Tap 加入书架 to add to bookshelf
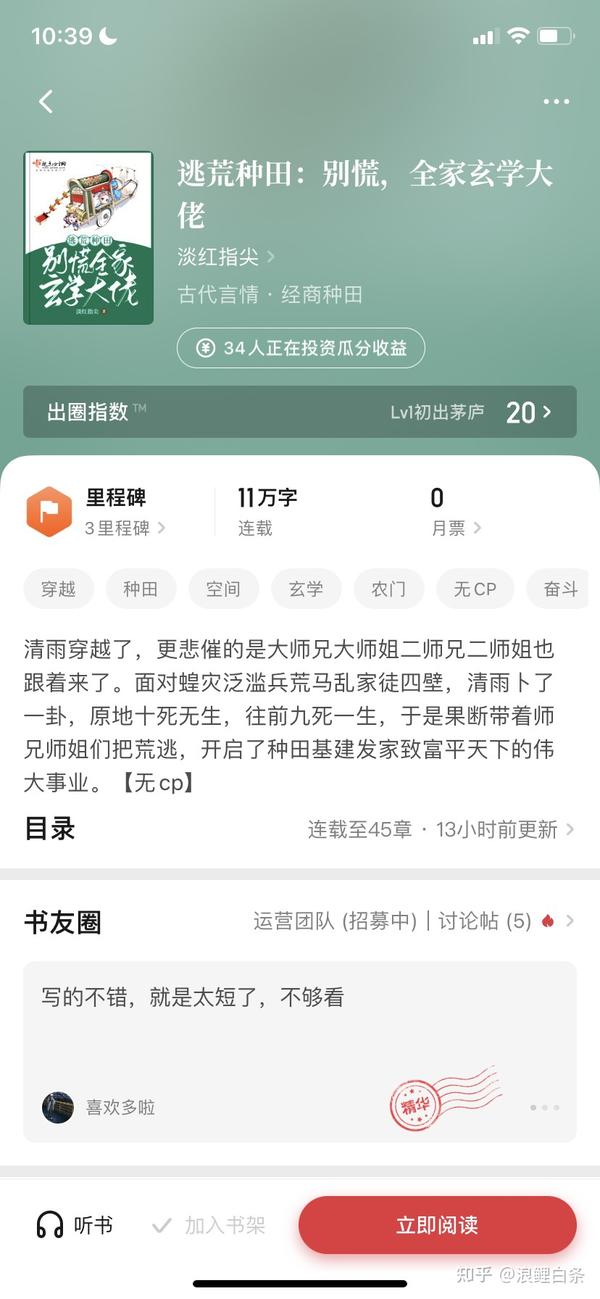600x1299 pixels. [208, 1225]
